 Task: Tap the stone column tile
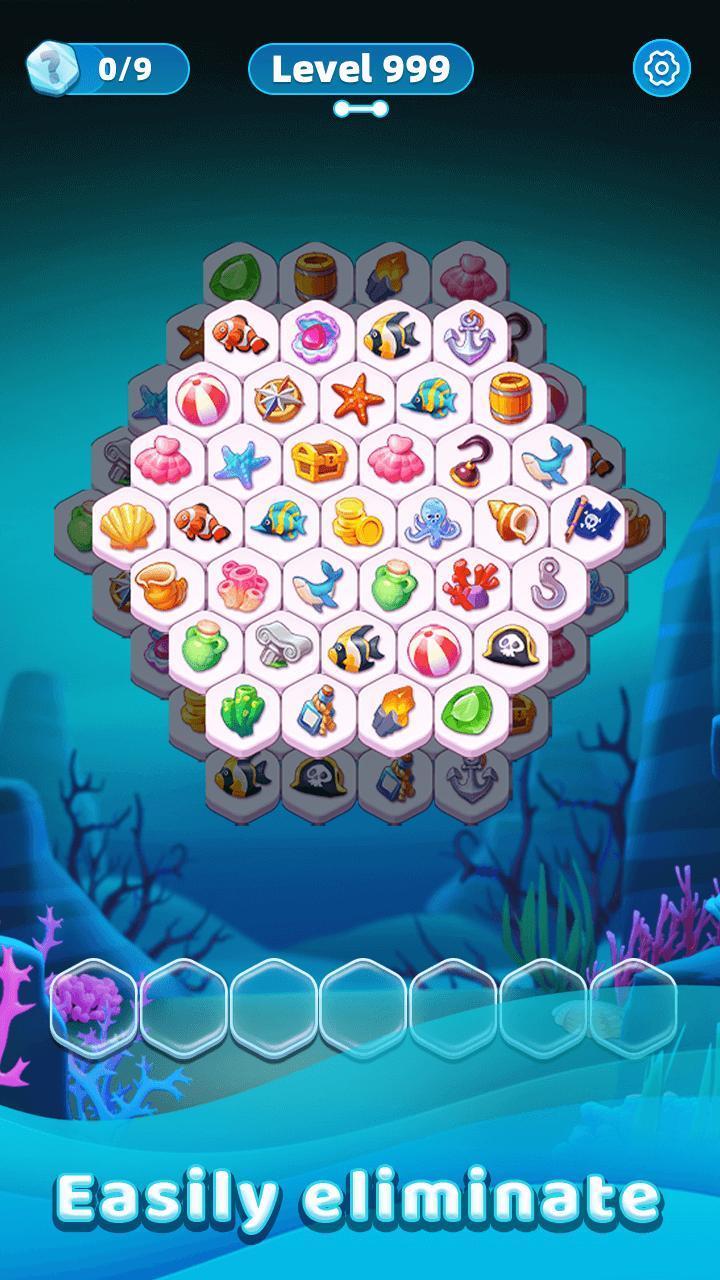pyautogui.click(x=278, y=646)
